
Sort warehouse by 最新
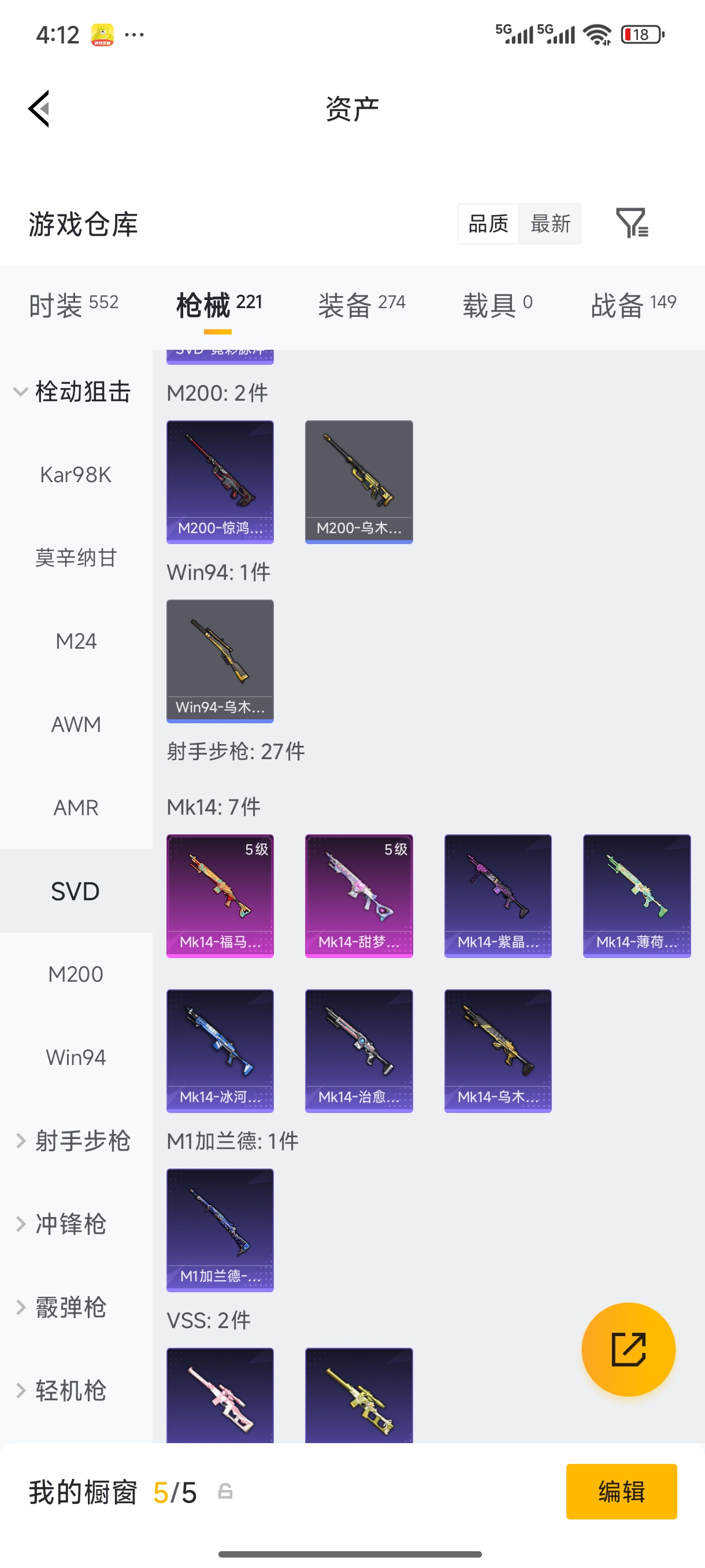pos(550,223)
